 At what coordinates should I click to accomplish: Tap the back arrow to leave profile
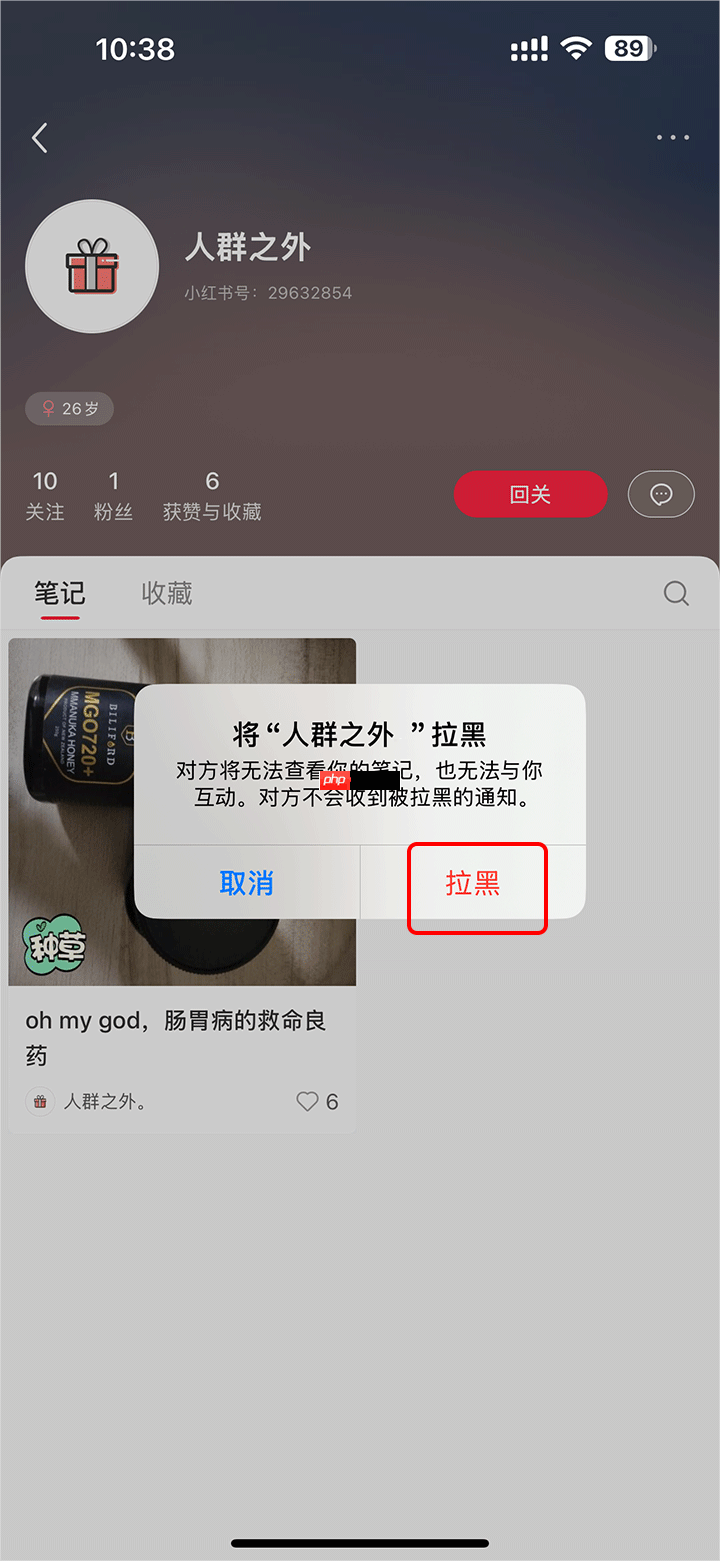pyautogui.click(x=40, y=137)
